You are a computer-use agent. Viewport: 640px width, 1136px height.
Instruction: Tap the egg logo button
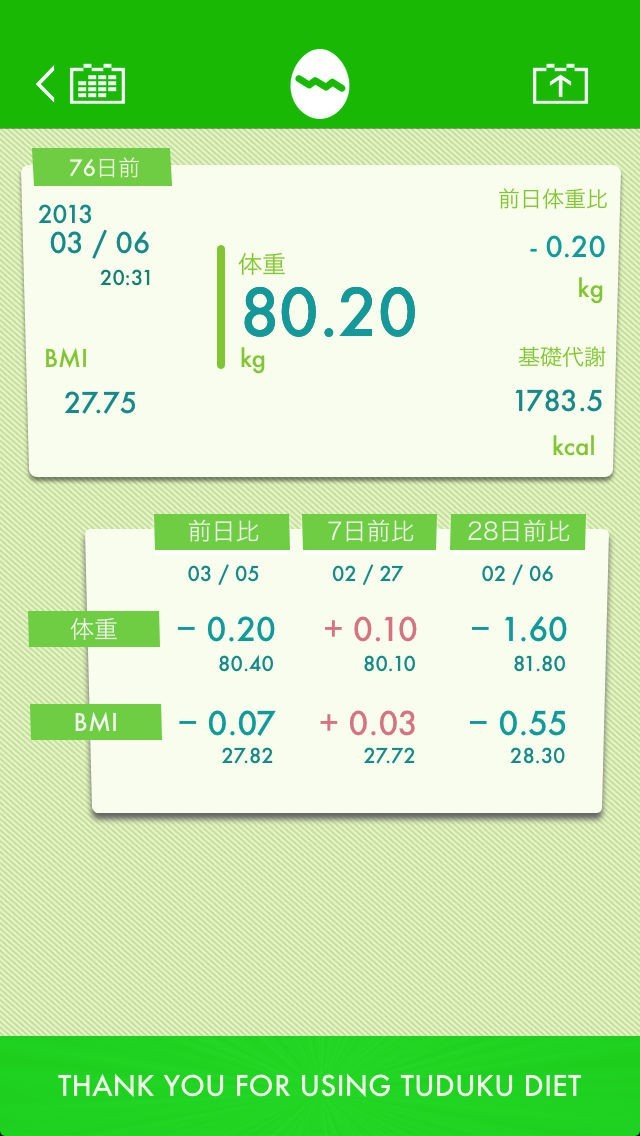point(320,84)
